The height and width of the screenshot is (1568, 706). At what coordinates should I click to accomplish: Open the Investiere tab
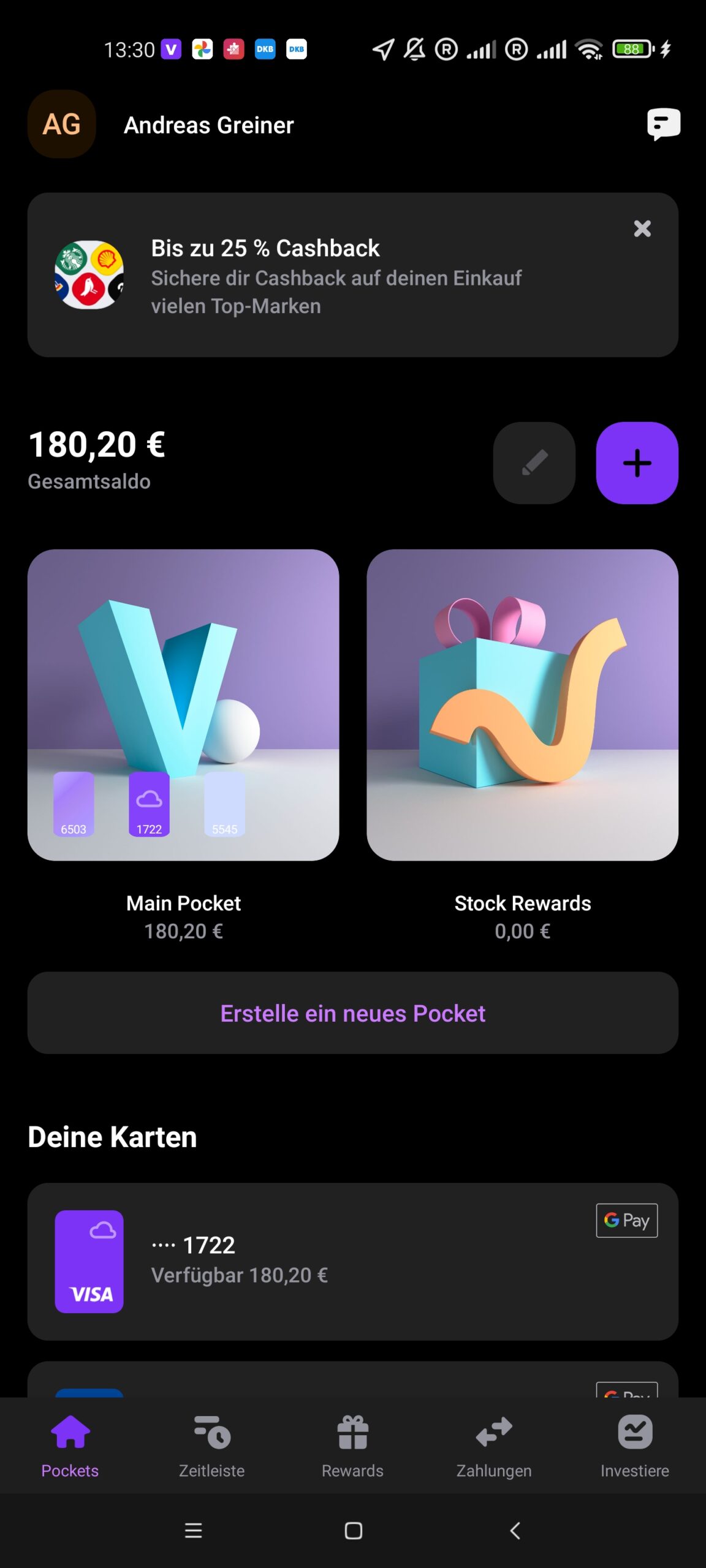635,1445
